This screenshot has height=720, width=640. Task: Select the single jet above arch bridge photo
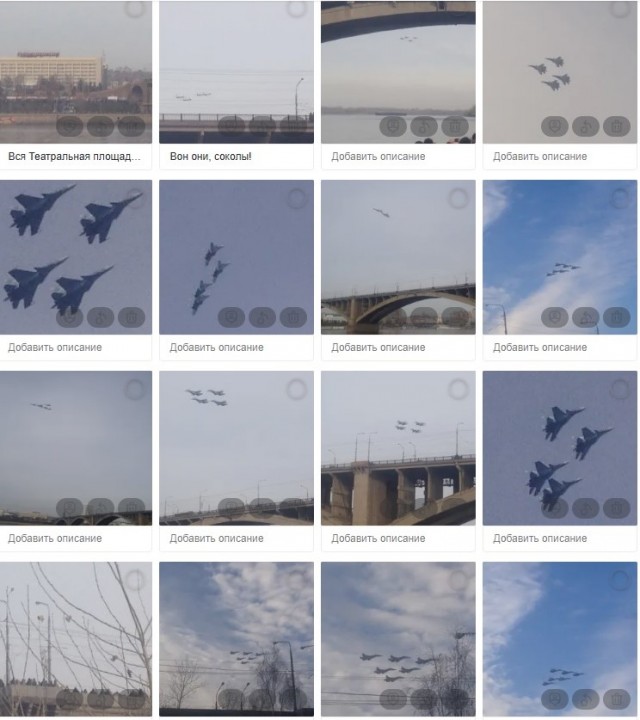(458, 198)
